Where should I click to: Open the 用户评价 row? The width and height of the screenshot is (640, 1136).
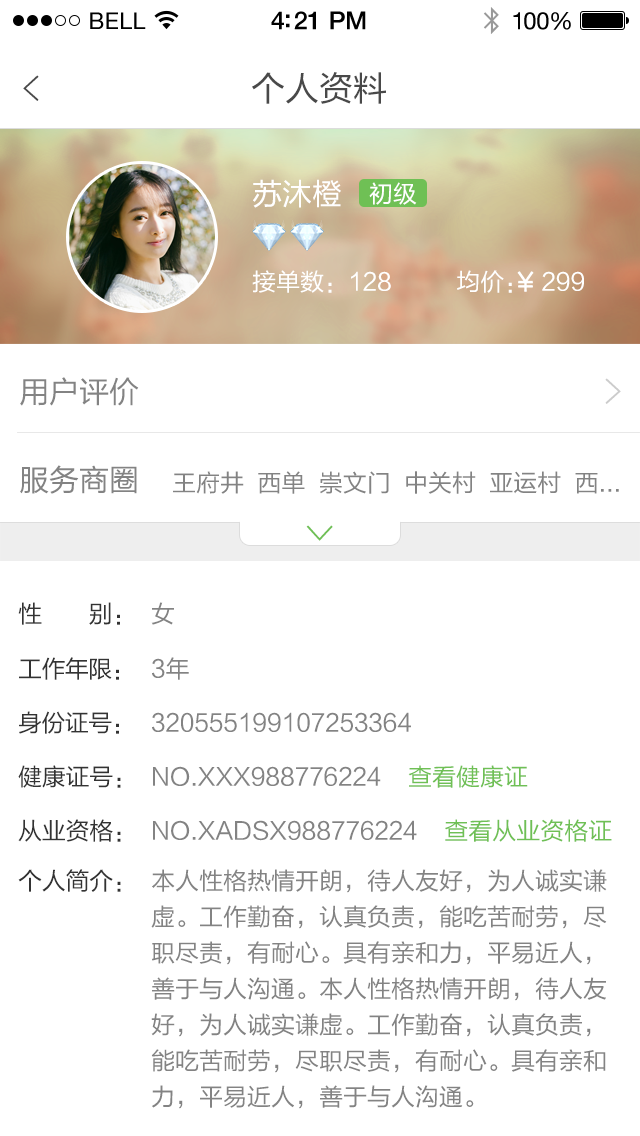[x=320, y=392]
